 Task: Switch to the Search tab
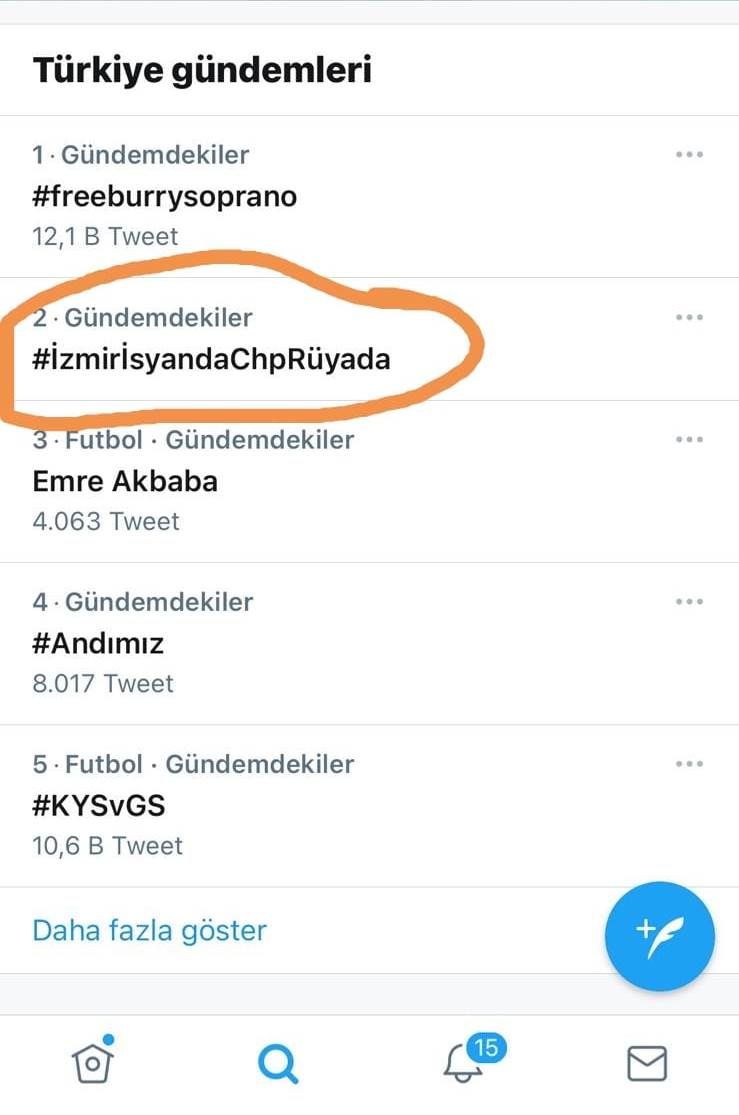(x=278, y=1064)
